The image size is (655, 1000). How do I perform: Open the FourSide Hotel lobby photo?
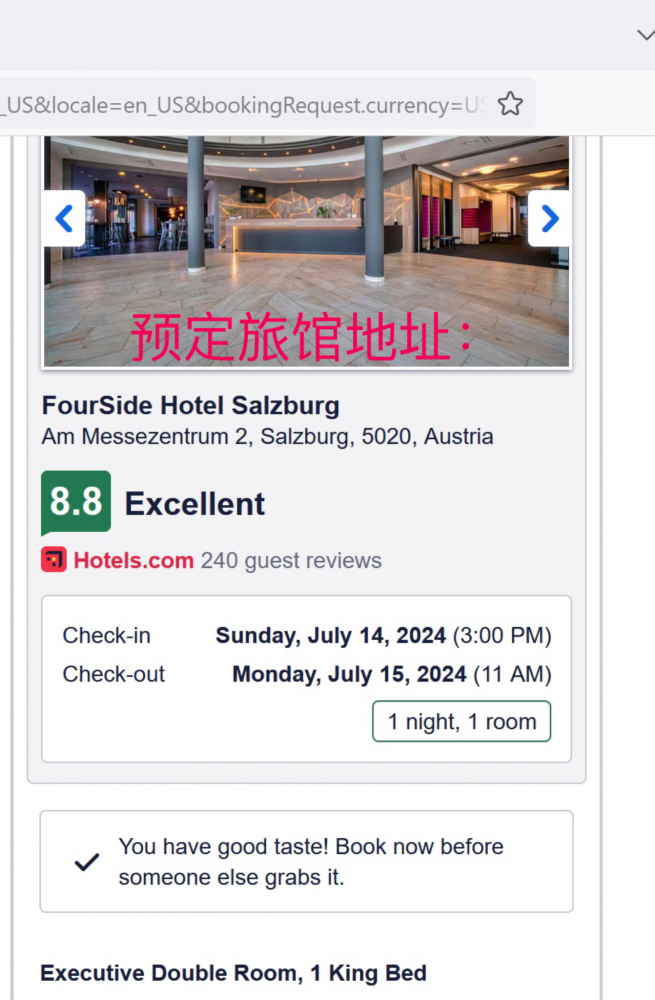click(306, 260)
